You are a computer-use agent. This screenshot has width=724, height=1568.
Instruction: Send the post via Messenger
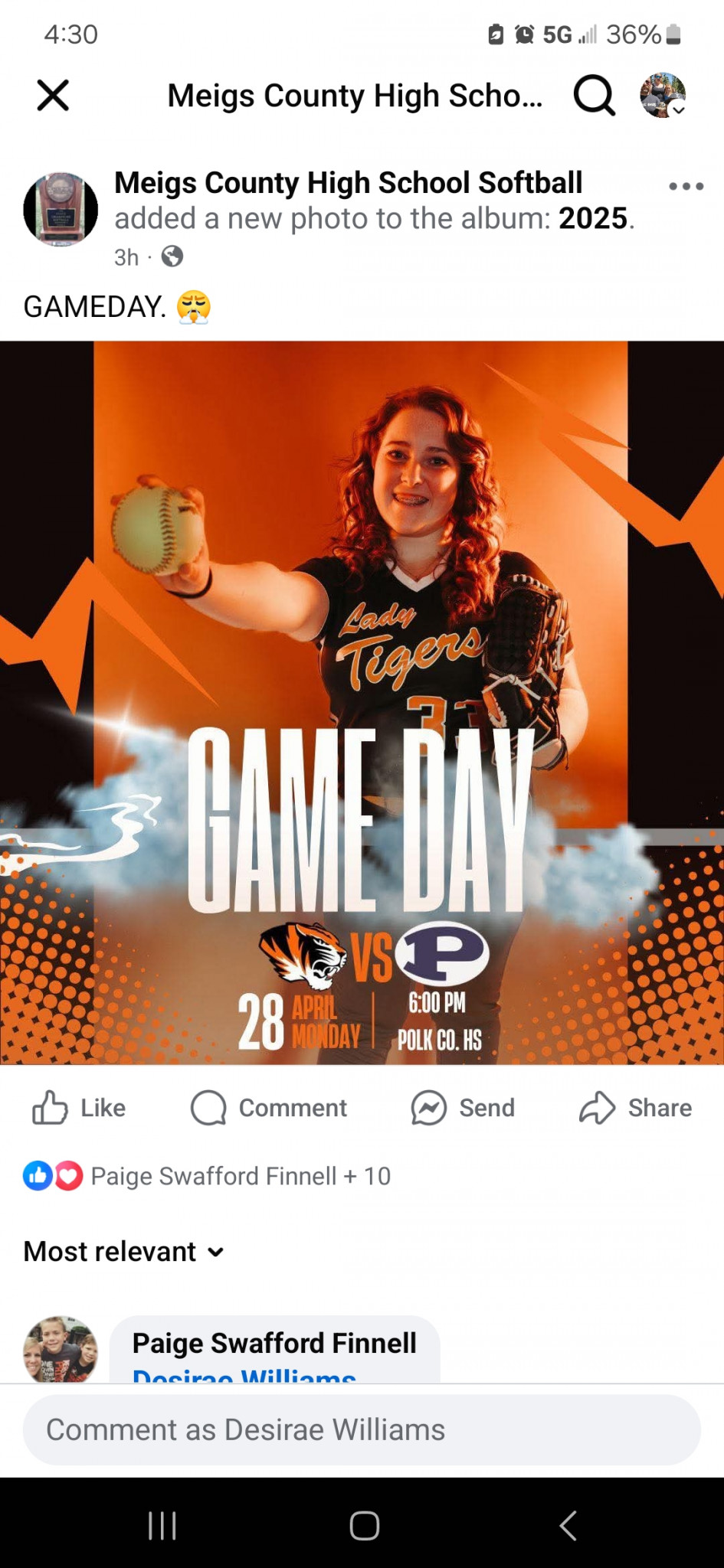pos(463,1108)
